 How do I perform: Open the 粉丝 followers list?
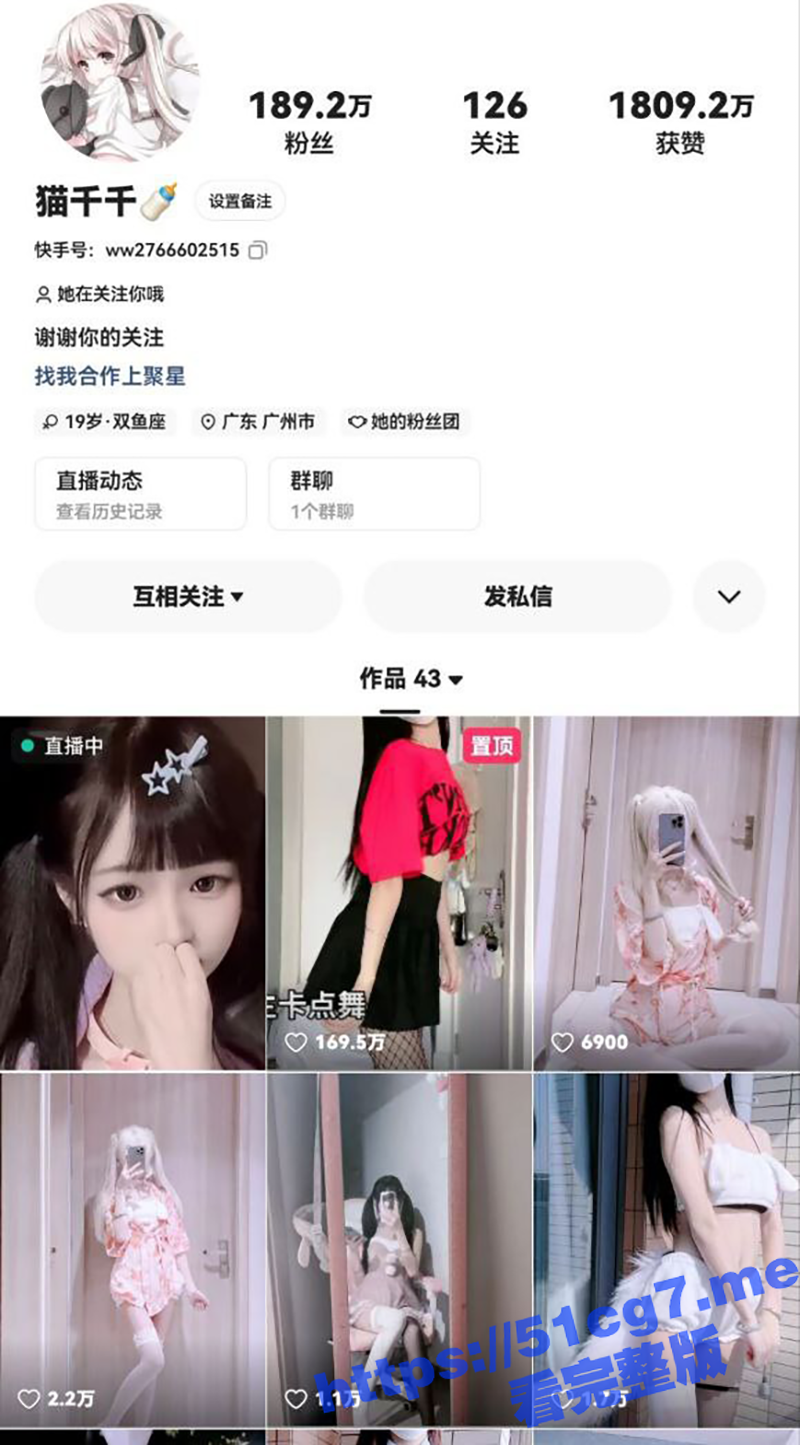pyautogui.click(x=308, y=122)
